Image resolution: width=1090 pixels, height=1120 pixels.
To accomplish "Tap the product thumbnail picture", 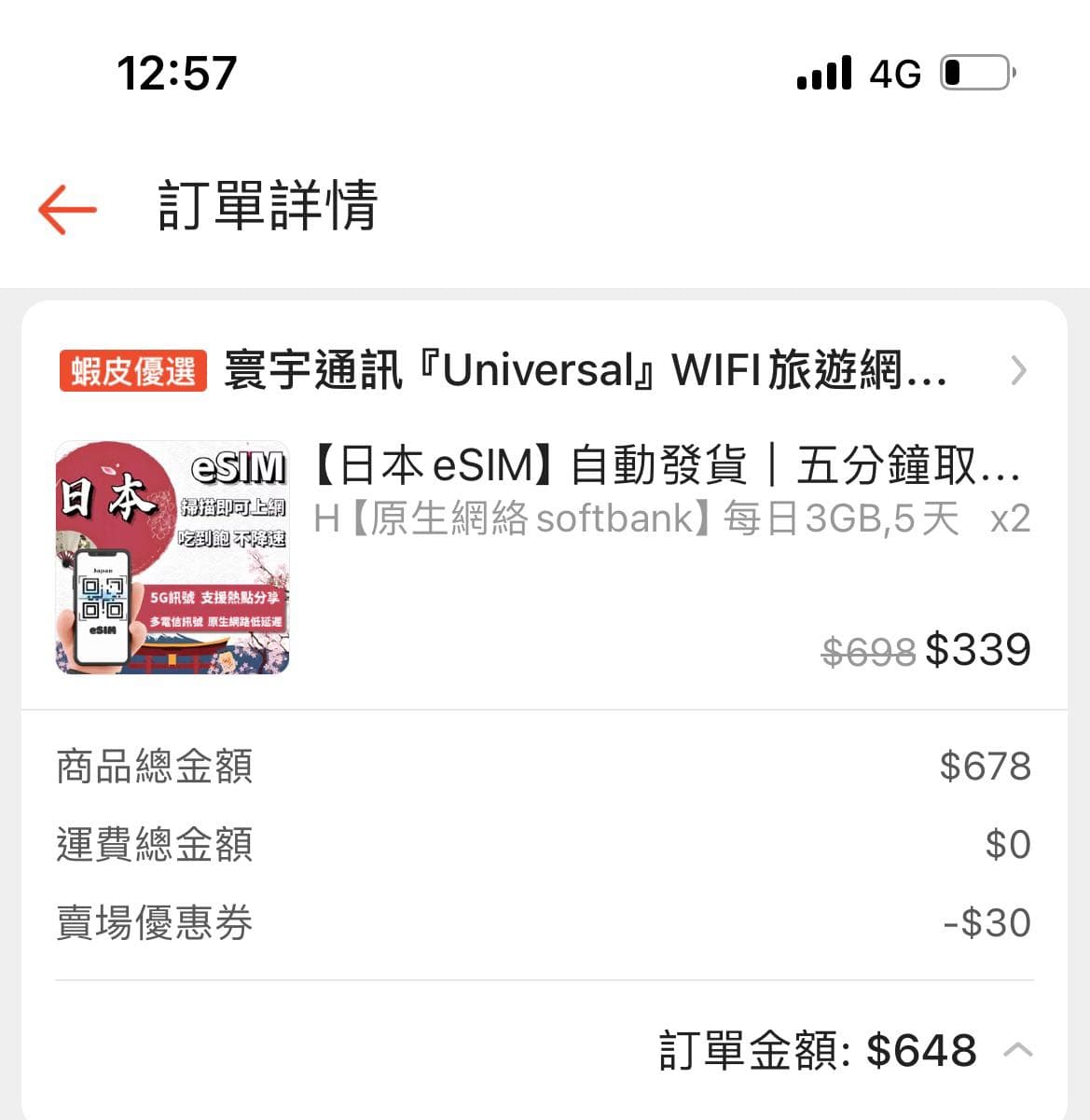I will 171,558.
